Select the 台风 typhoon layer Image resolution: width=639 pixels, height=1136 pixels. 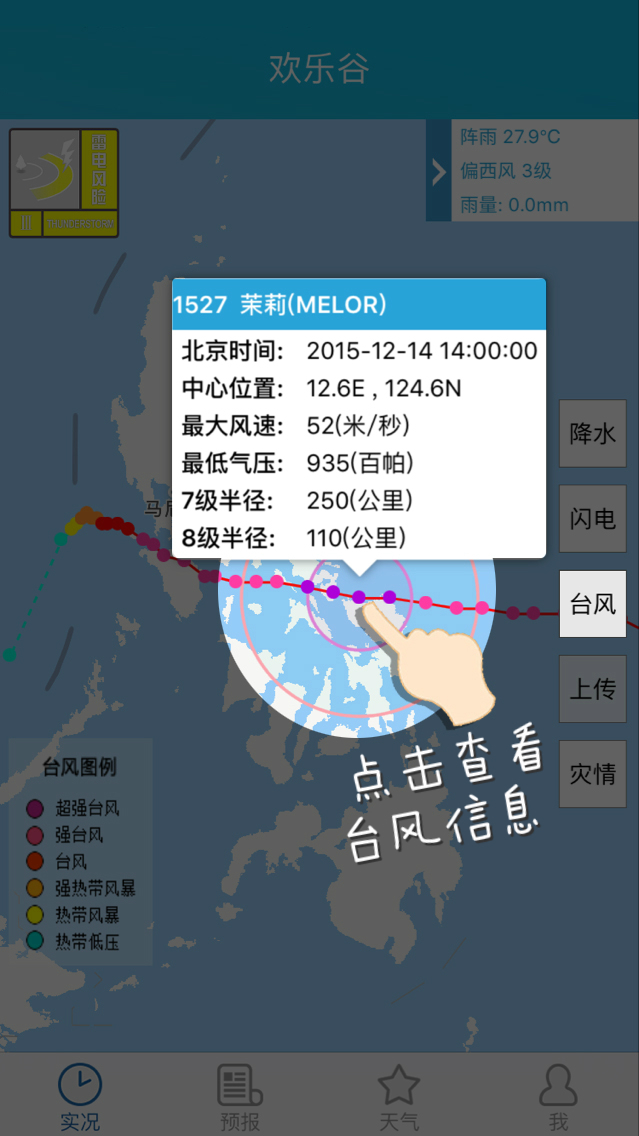tap(592, 604)
